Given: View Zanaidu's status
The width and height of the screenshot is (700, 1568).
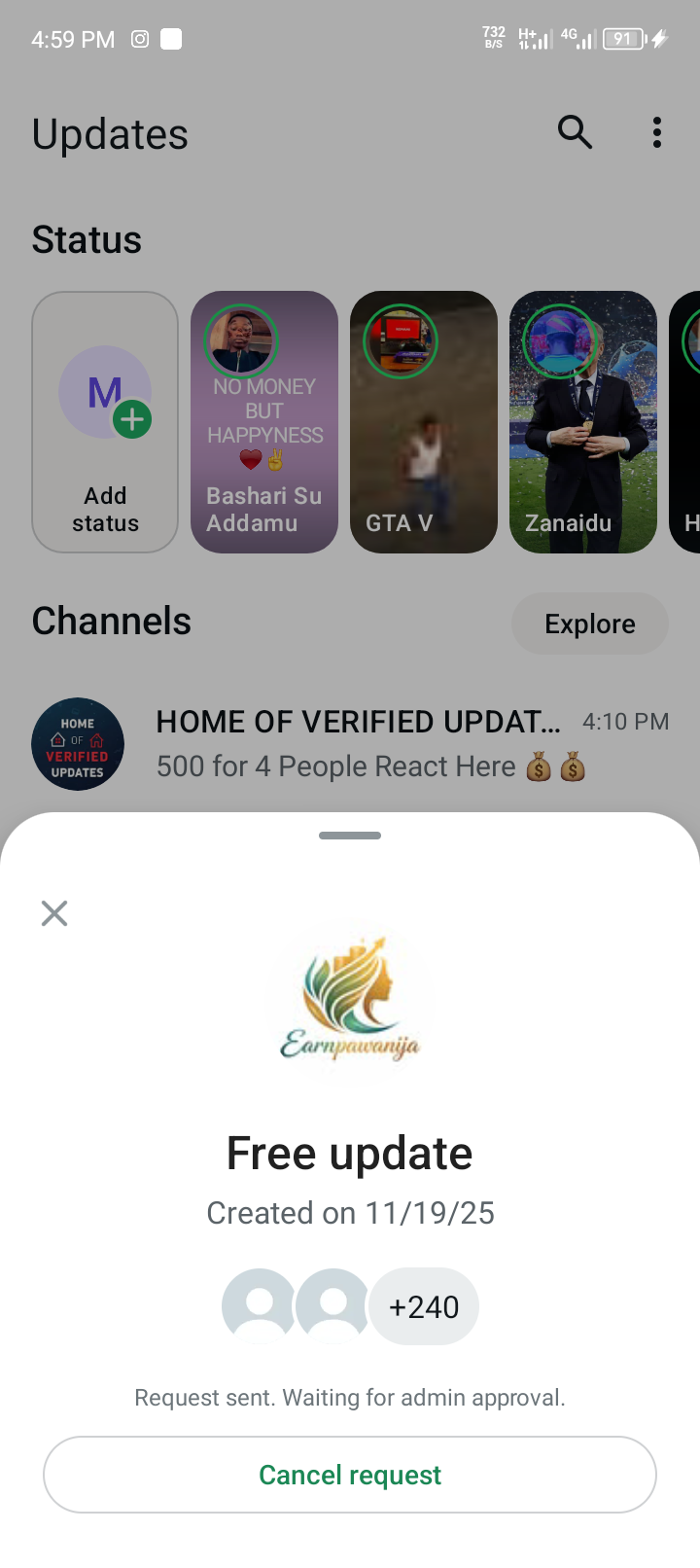Looking at the screenshot, I should (583, 422).
